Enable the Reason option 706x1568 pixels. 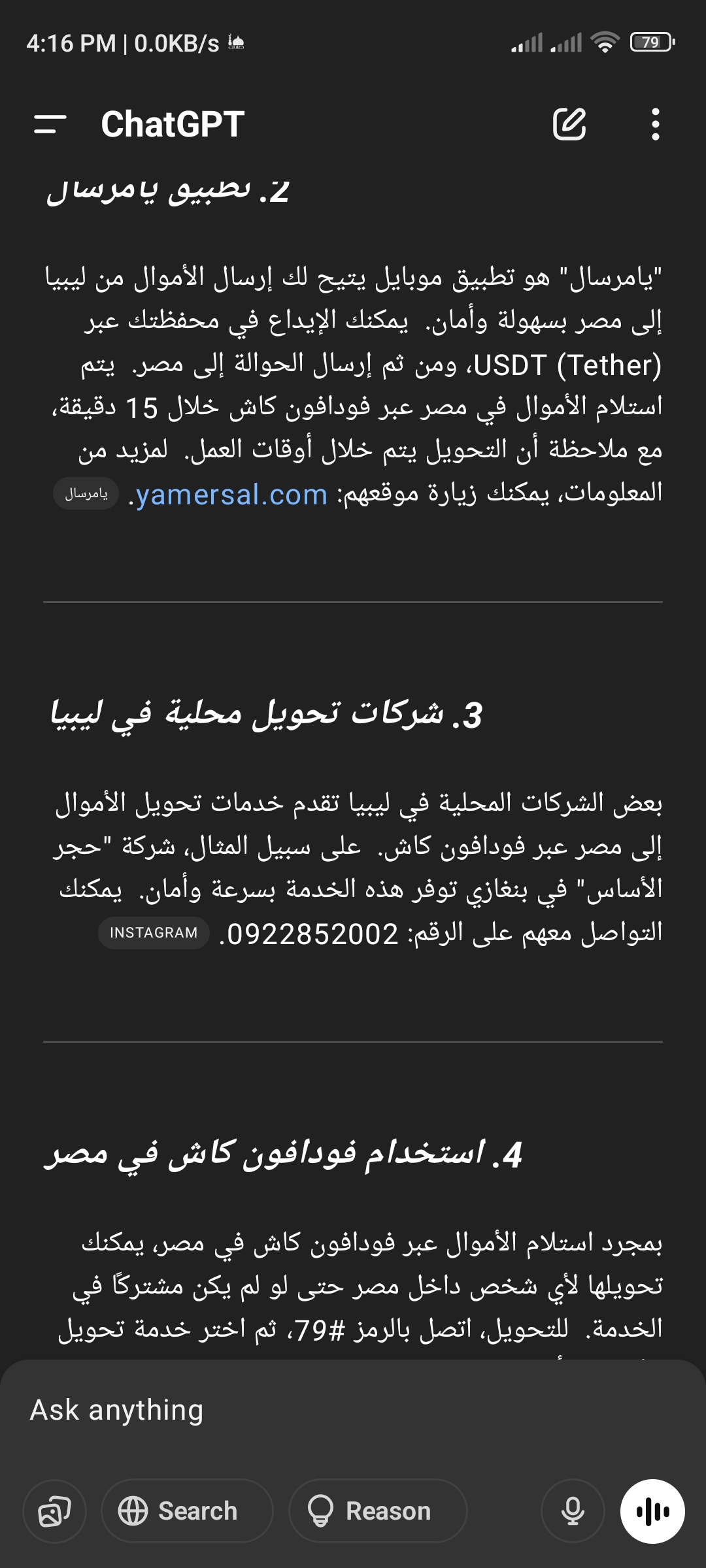point(378,1511)
